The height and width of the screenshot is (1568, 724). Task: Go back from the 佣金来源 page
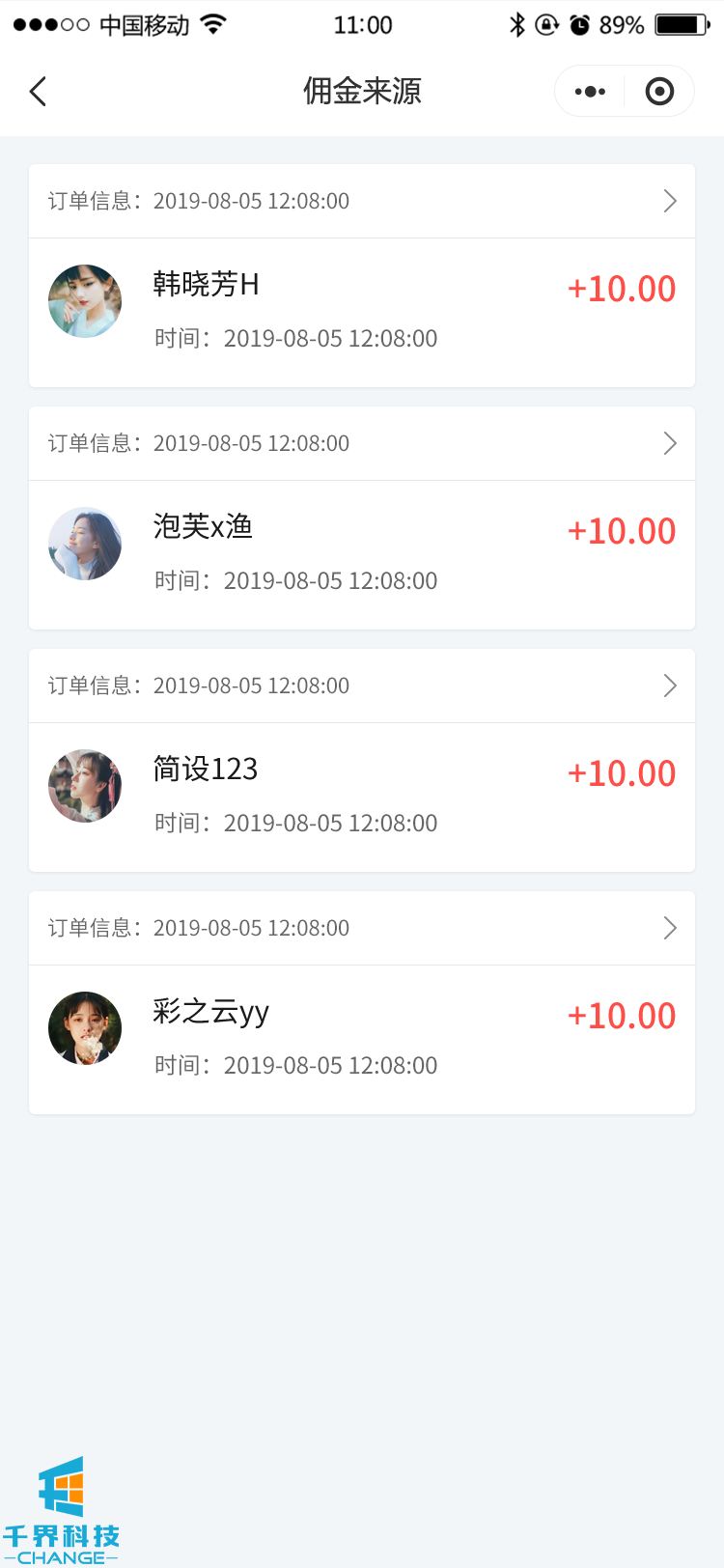tap(39, 92)
